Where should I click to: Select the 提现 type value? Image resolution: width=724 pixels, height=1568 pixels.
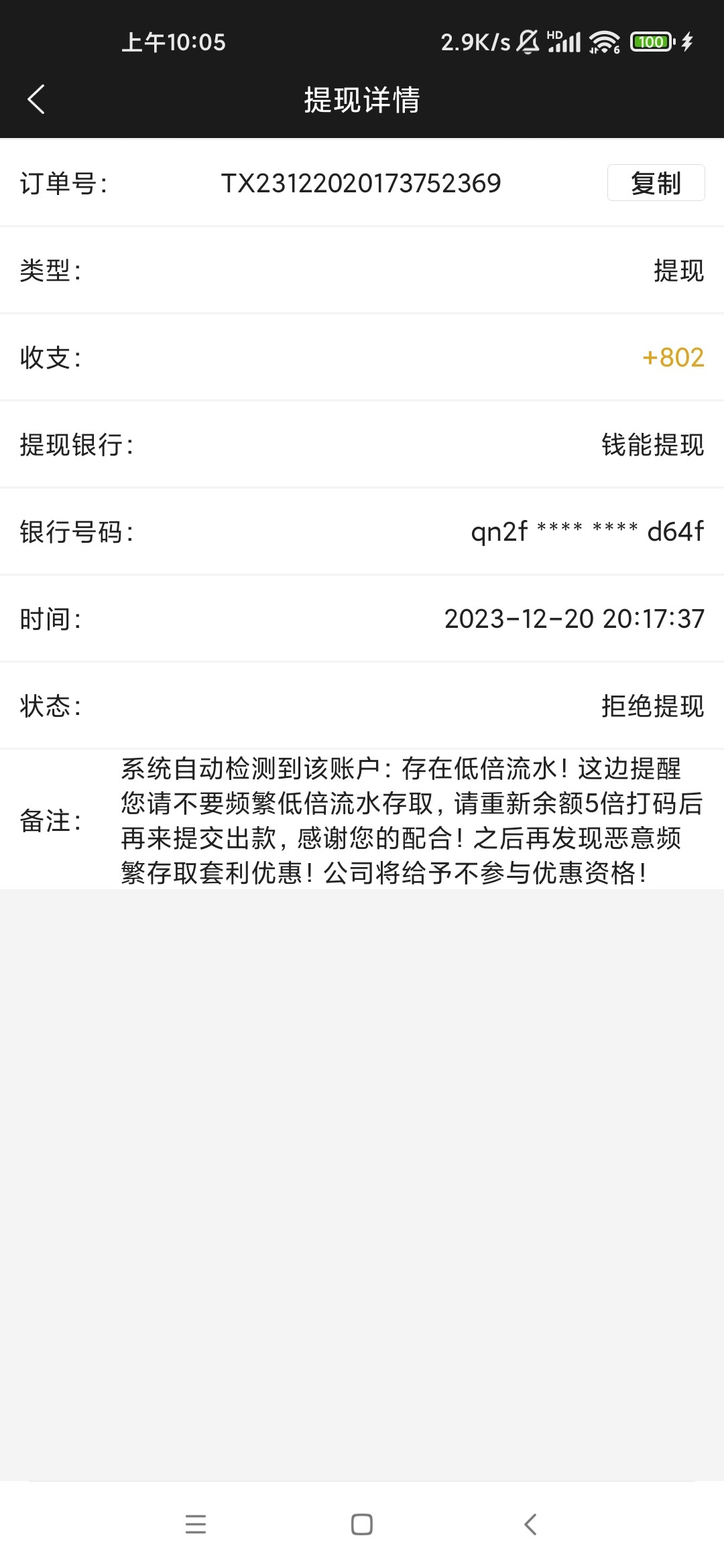click(x=678, y=271)
